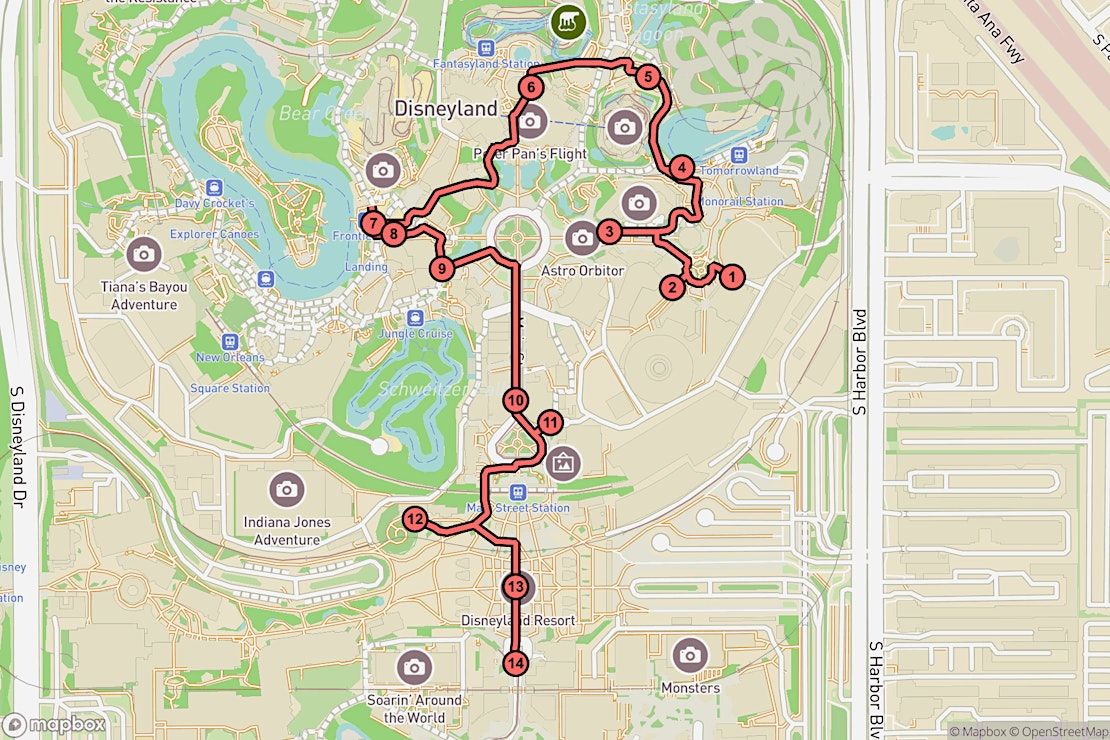Open Tiana's Bayou Adventure photo marker
This screenshot has height=740, width=1110.
[x=145, y=254]
